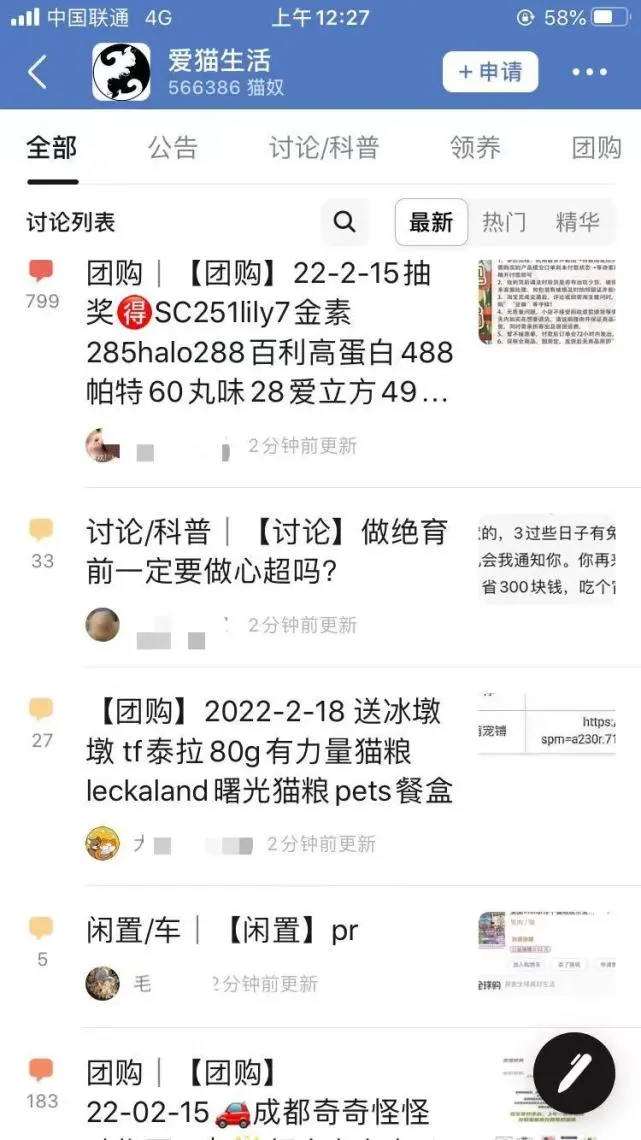
Task: Open search in the discussion list
Action: (344, 222)
